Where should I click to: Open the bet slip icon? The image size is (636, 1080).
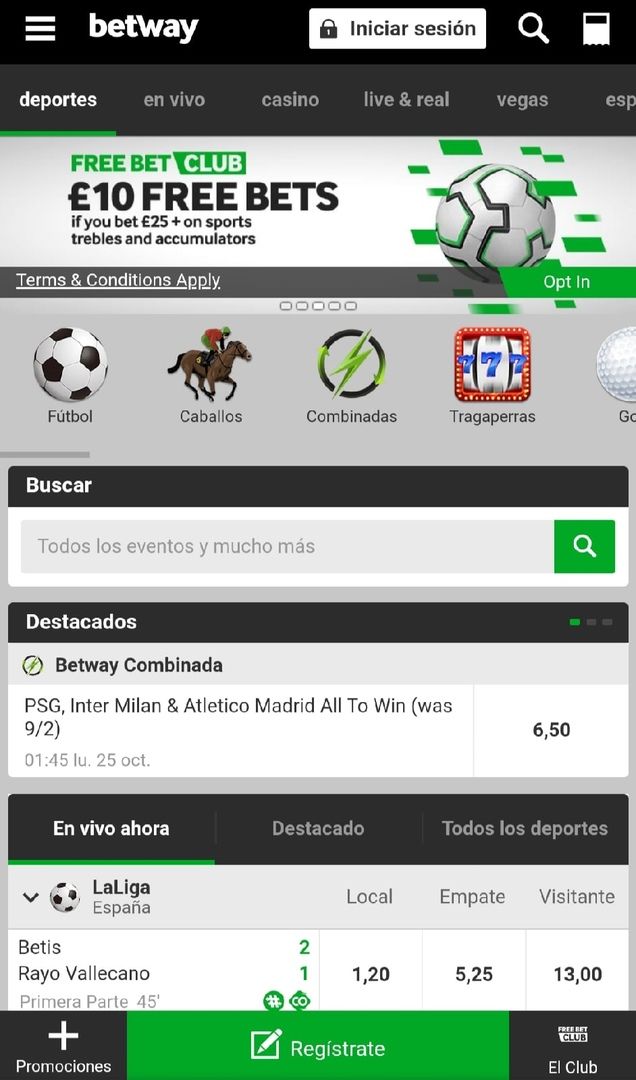click(x=596, y=29)
